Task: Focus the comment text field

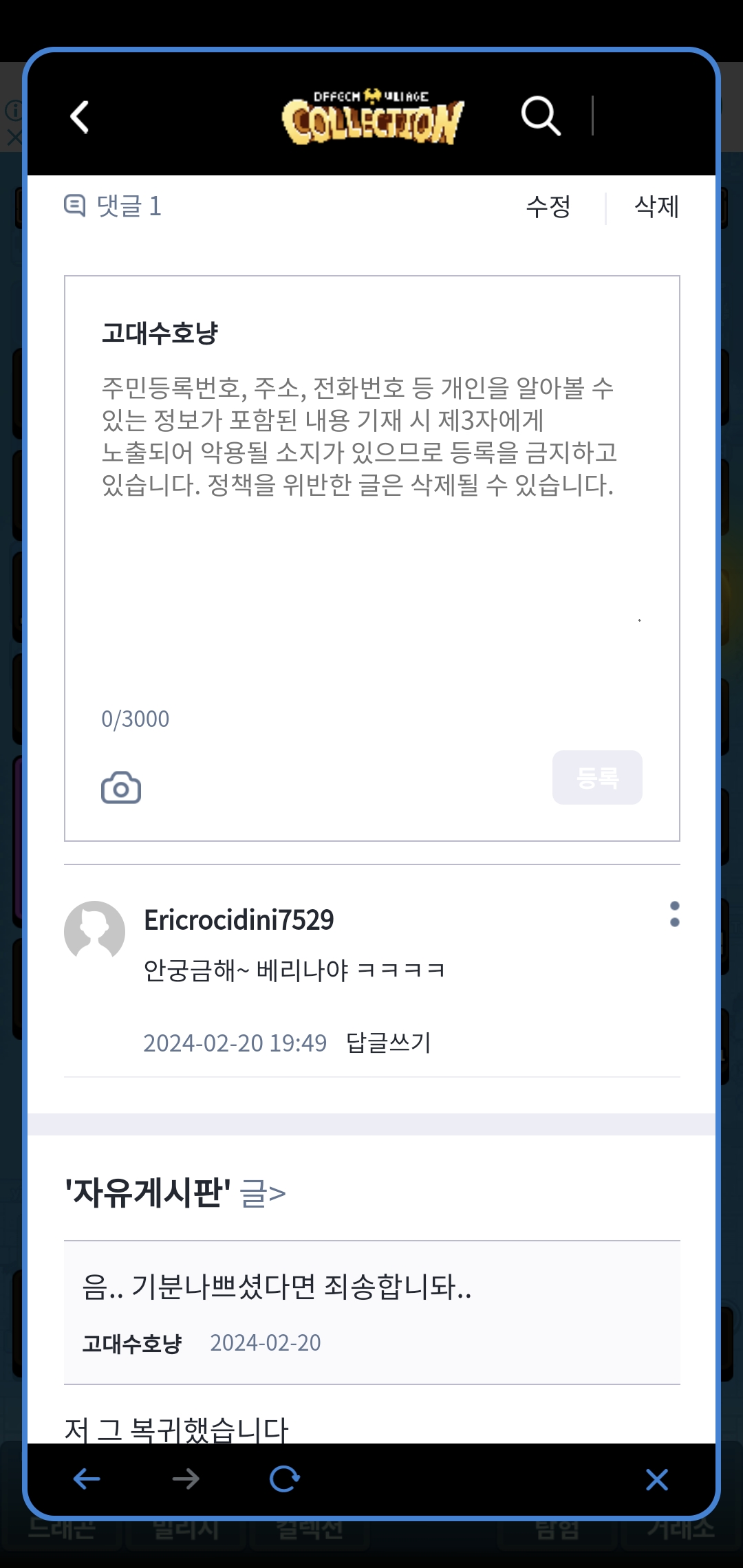Action: [x=371, y=536]
